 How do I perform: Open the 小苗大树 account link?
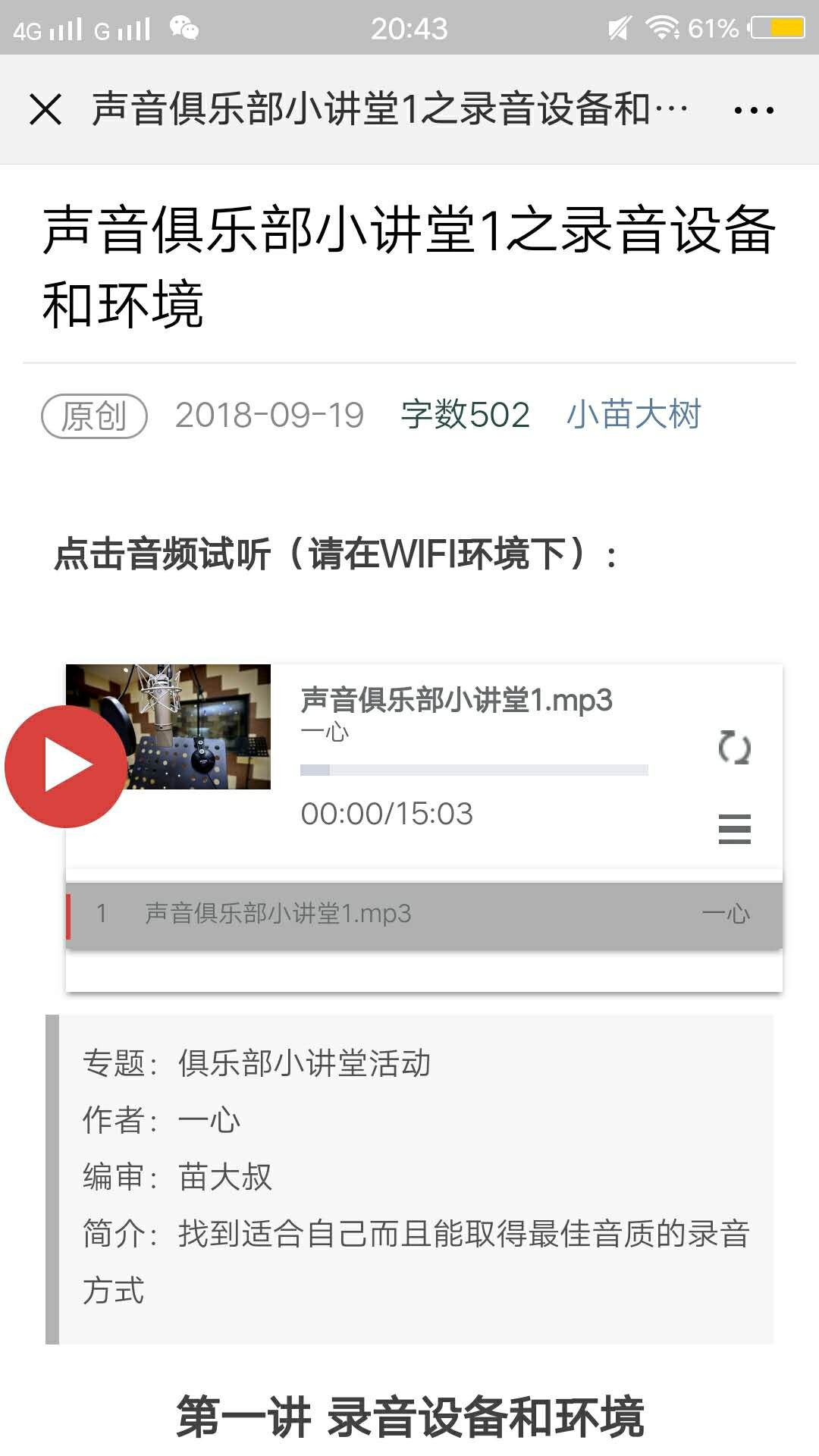634,415
